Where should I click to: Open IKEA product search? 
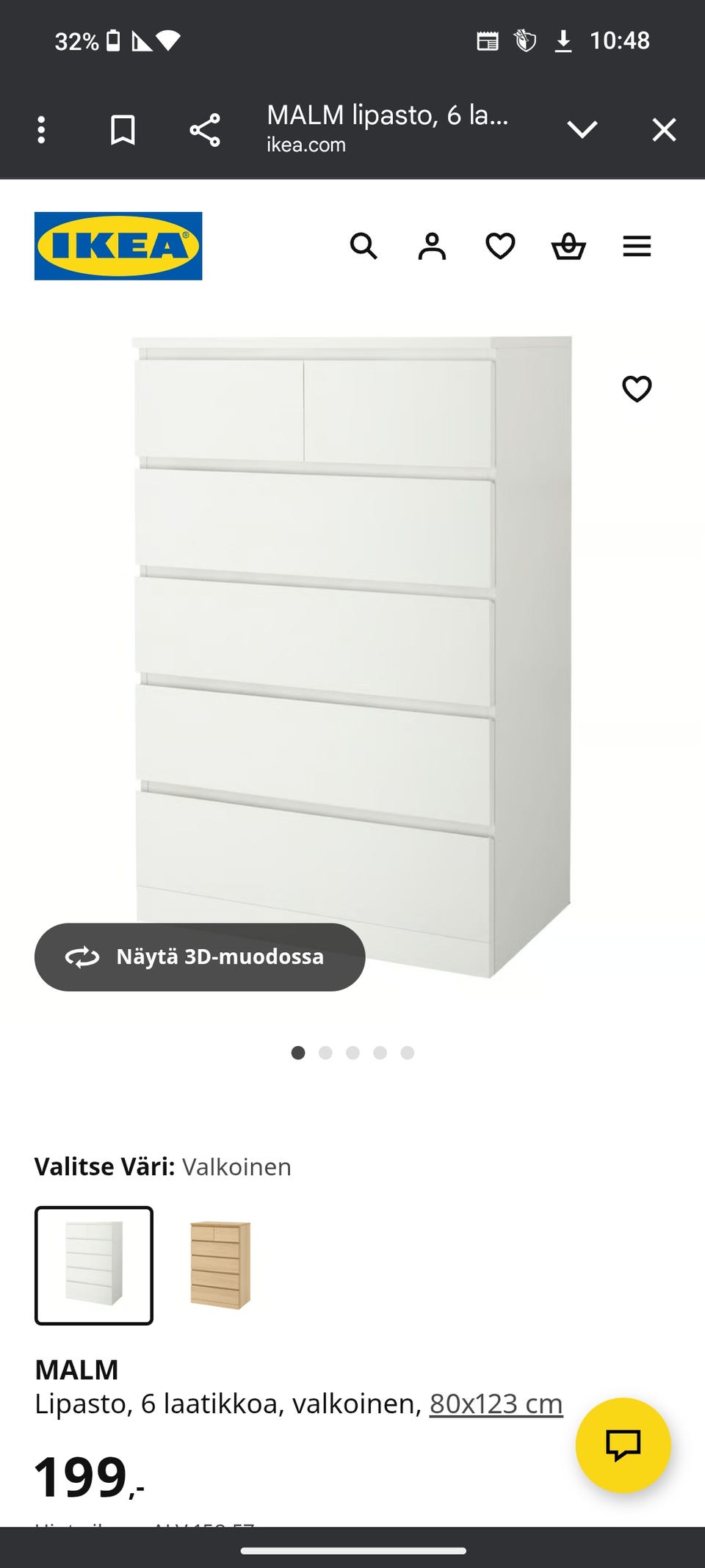tap(364, 246)
